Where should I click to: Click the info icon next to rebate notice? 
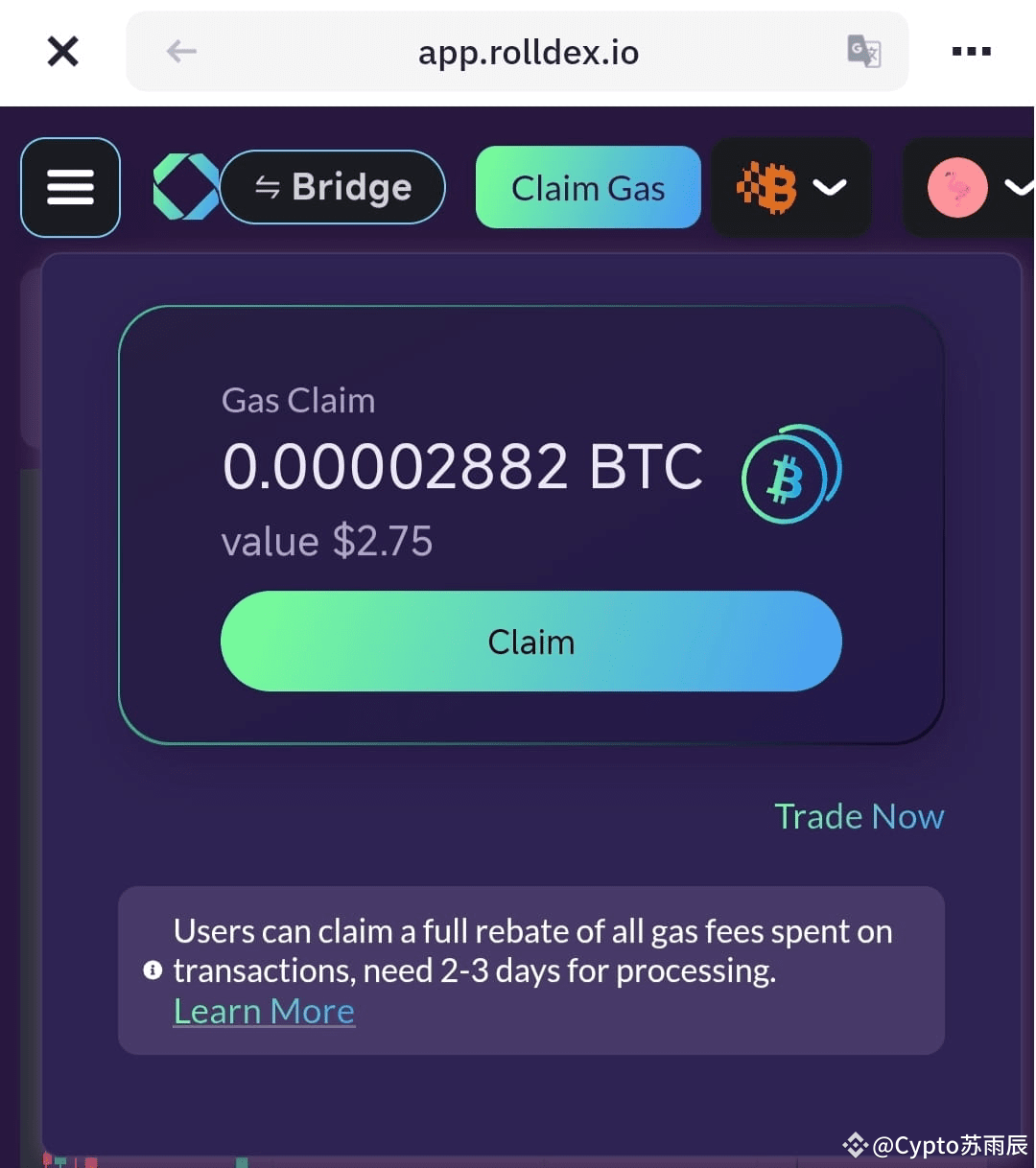152,970
